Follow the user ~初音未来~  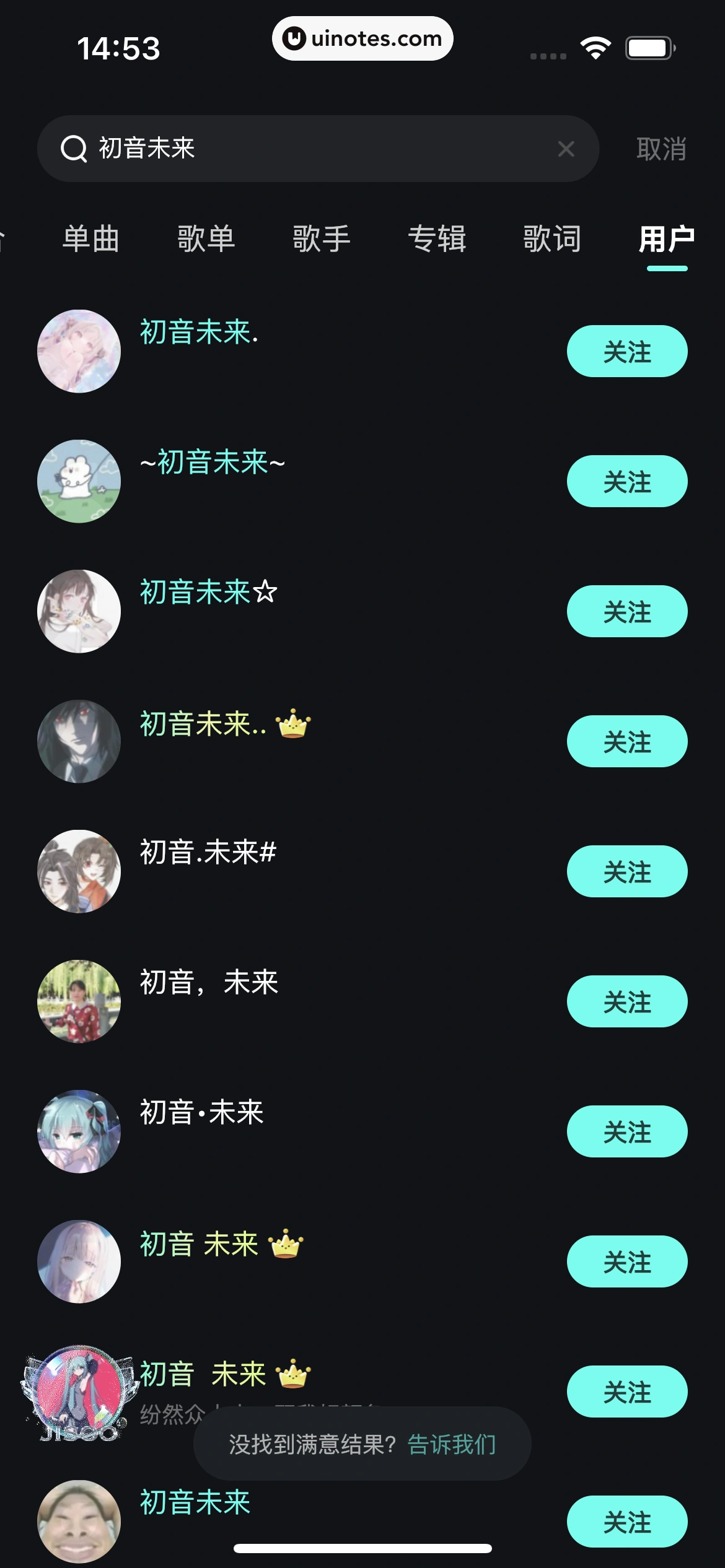pyautogui.click(x=626, y=481)
